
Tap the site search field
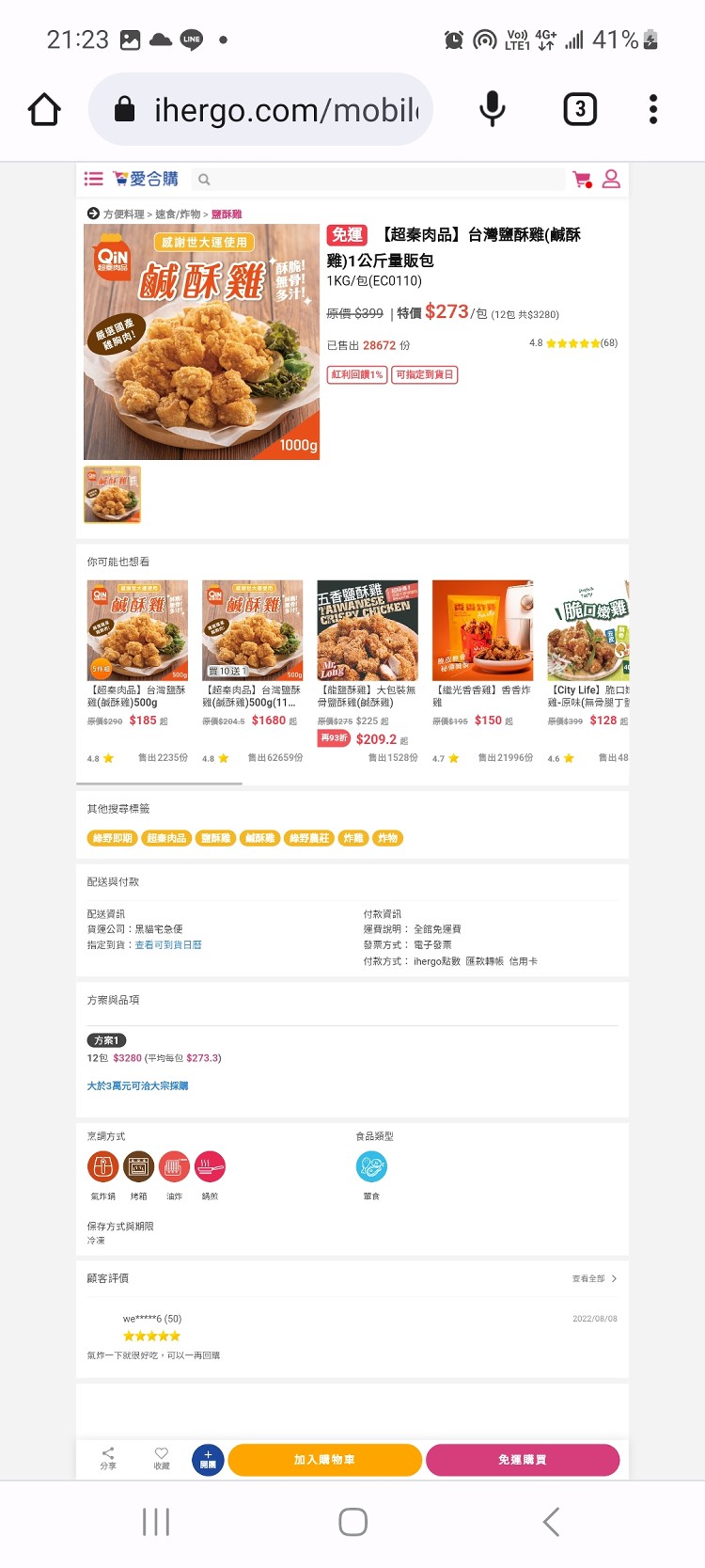(379, 179)
